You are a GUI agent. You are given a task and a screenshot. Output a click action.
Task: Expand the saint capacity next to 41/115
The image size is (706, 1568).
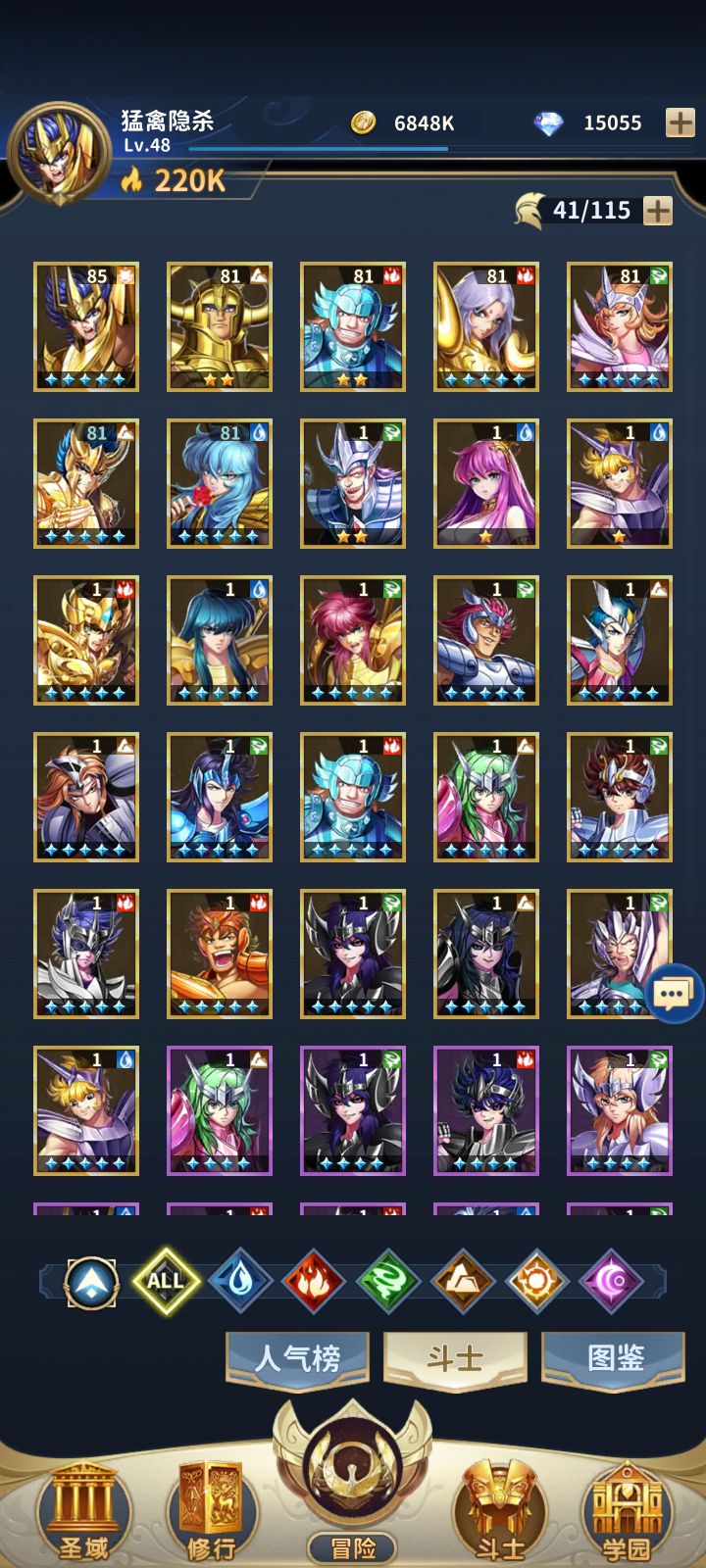(657, 210)
